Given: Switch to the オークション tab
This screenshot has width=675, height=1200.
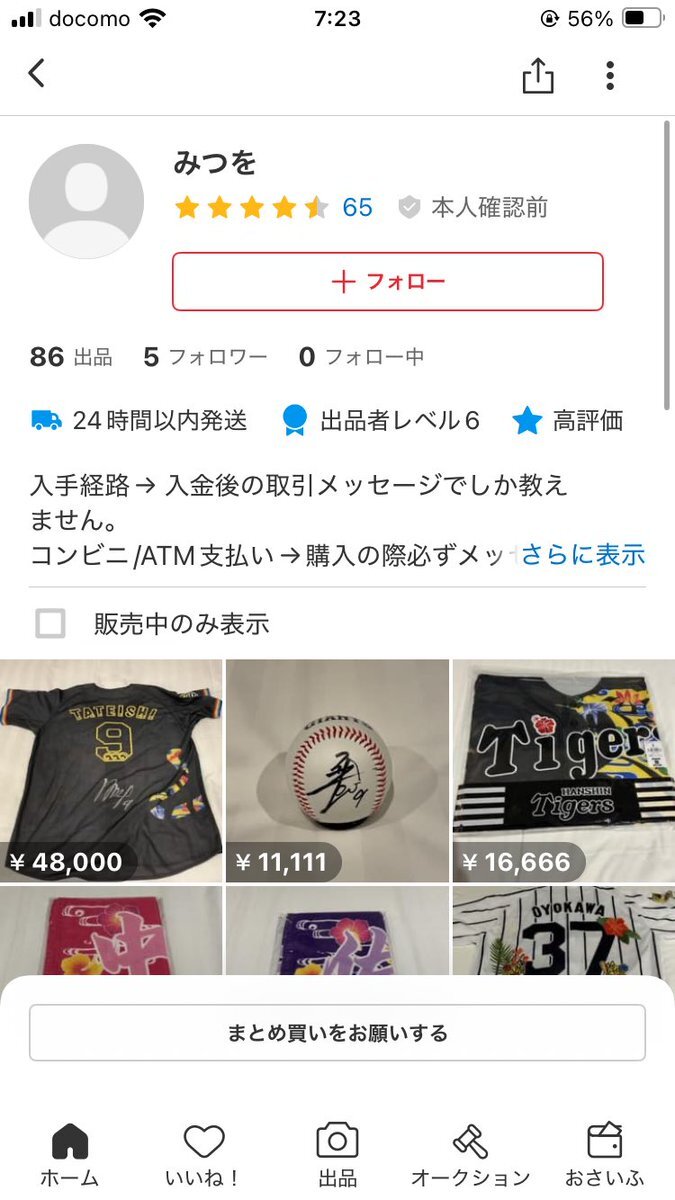Looking at the screenshot, I should click(x=470, y=1155).
